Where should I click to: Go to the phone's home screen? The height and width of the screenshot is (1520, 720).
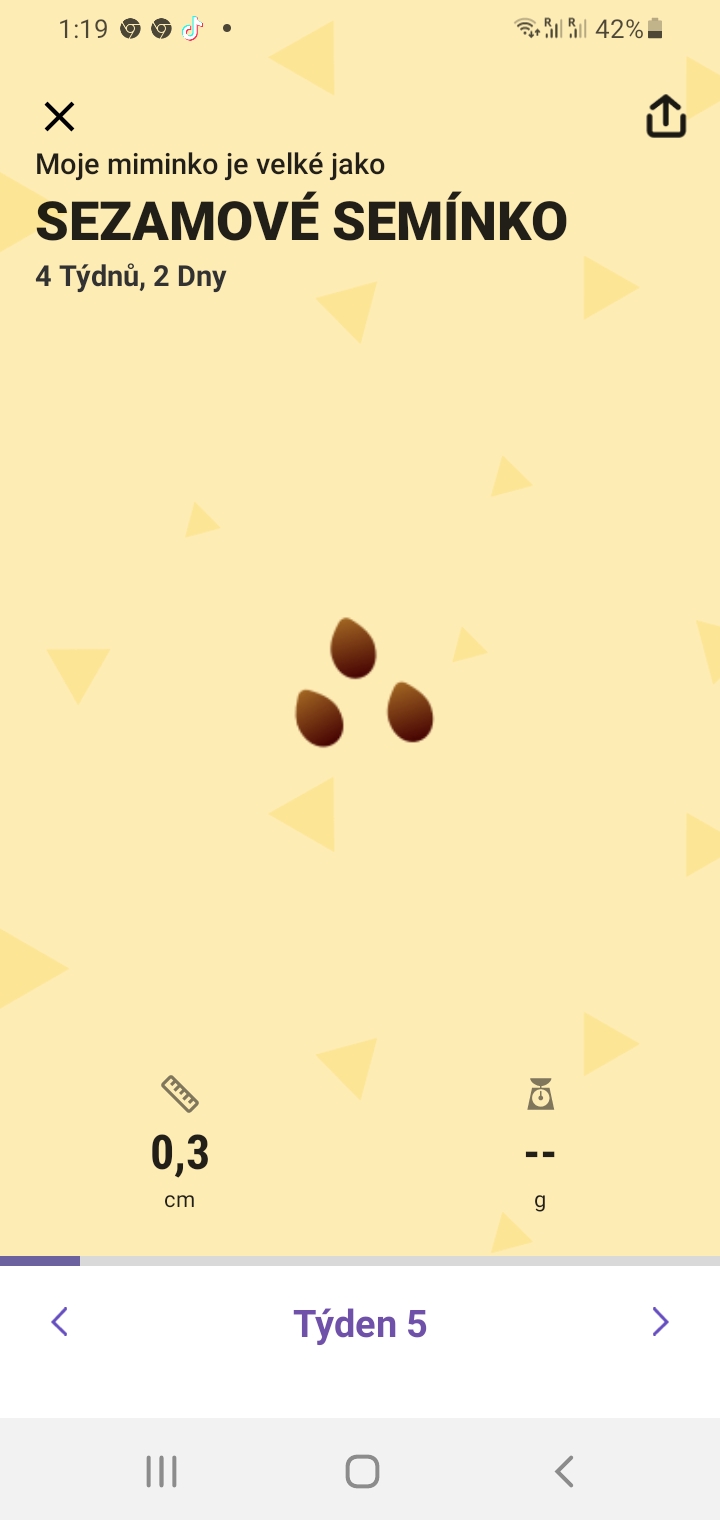pos(361,1471)
